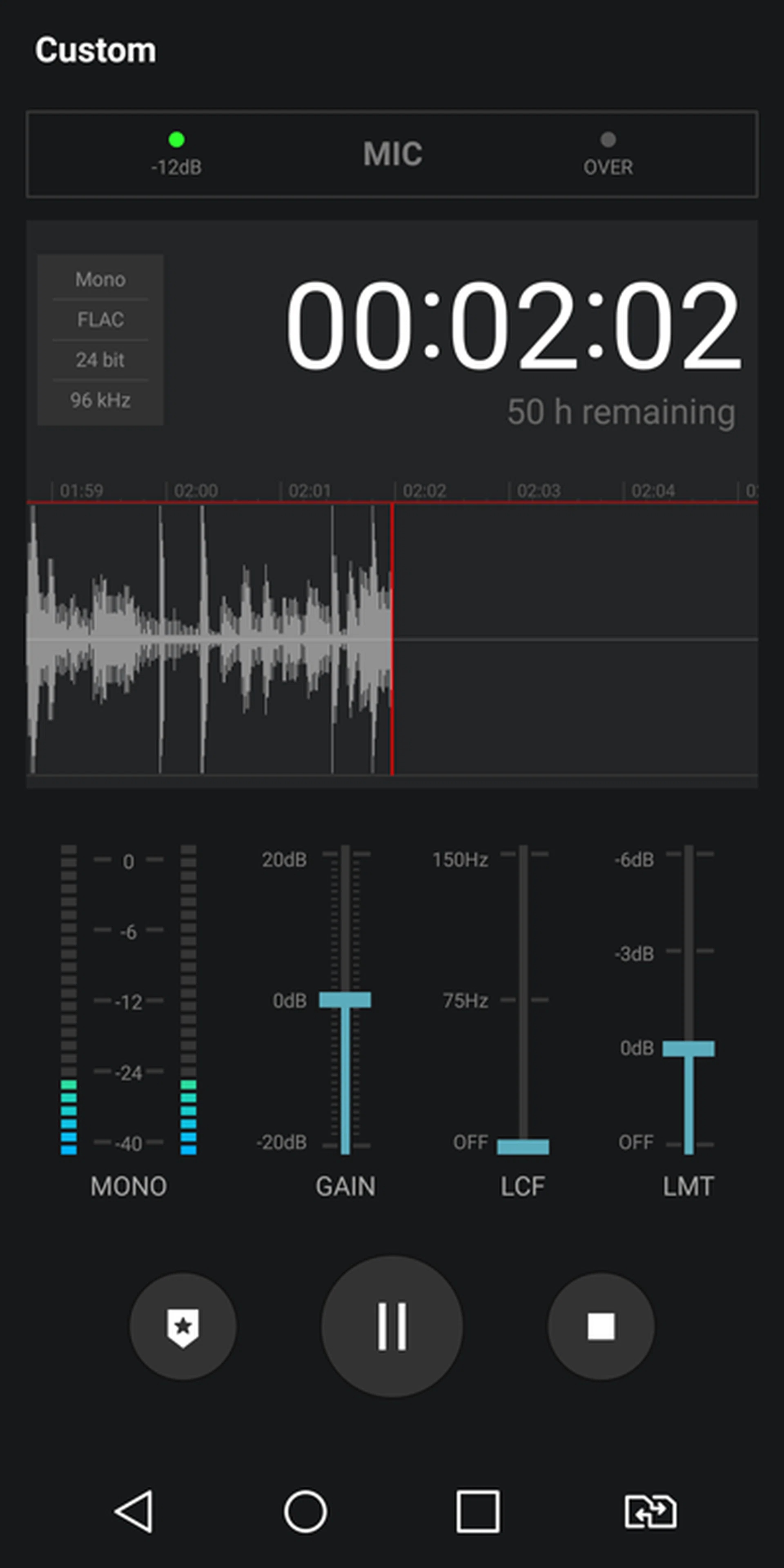Tap the screen swap navigation icon
The image size is (784, 1568).
650,1511
